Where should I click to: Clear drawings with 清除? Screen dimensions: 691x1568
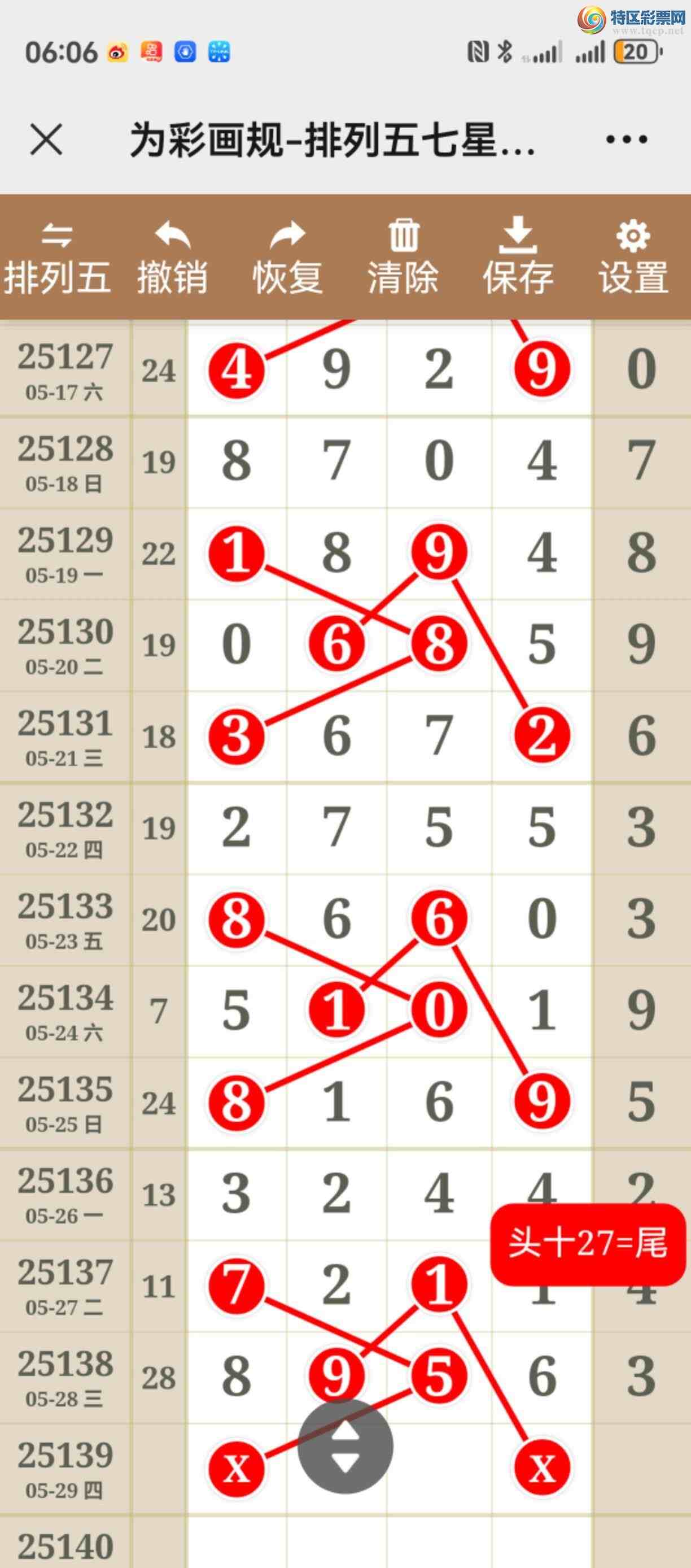point(403,258)
